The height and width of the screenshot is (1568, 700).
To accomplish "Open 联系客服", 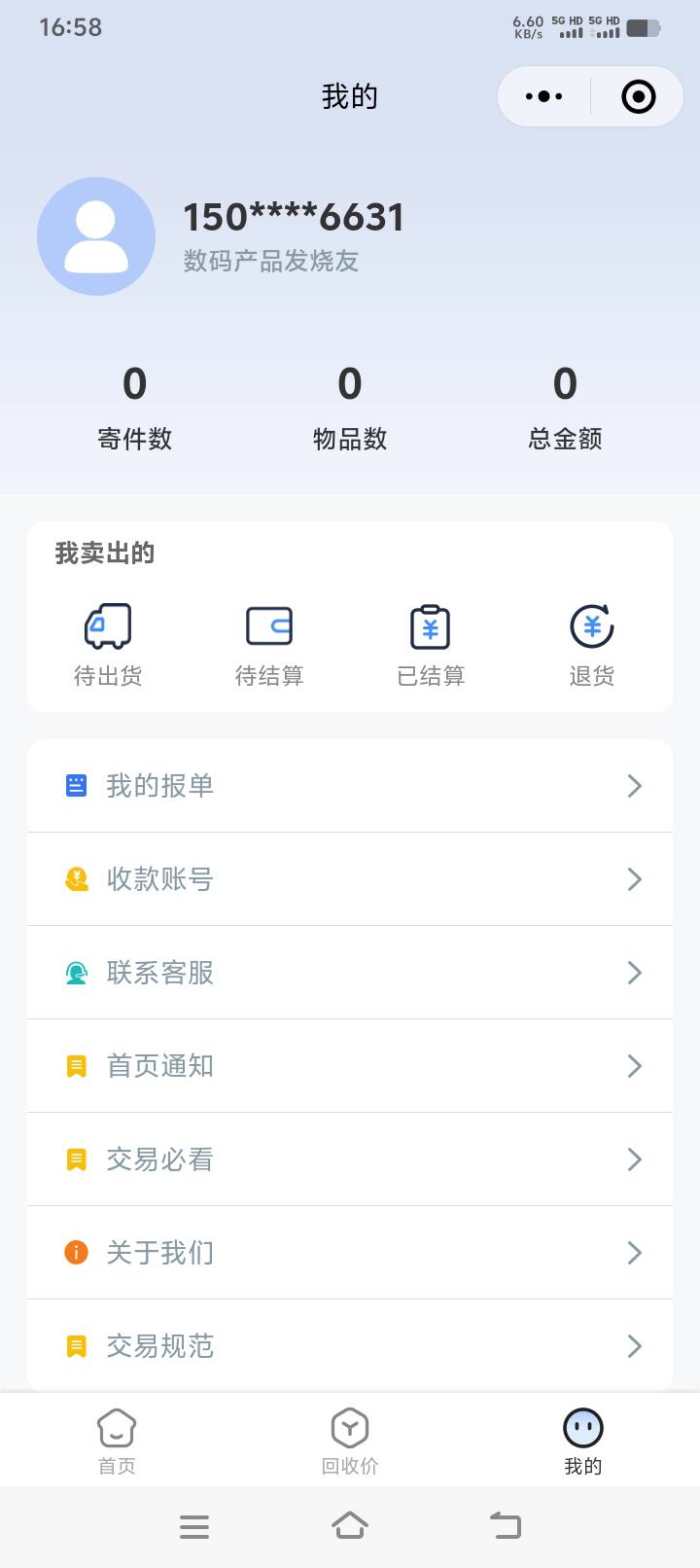I will (350, 973).
